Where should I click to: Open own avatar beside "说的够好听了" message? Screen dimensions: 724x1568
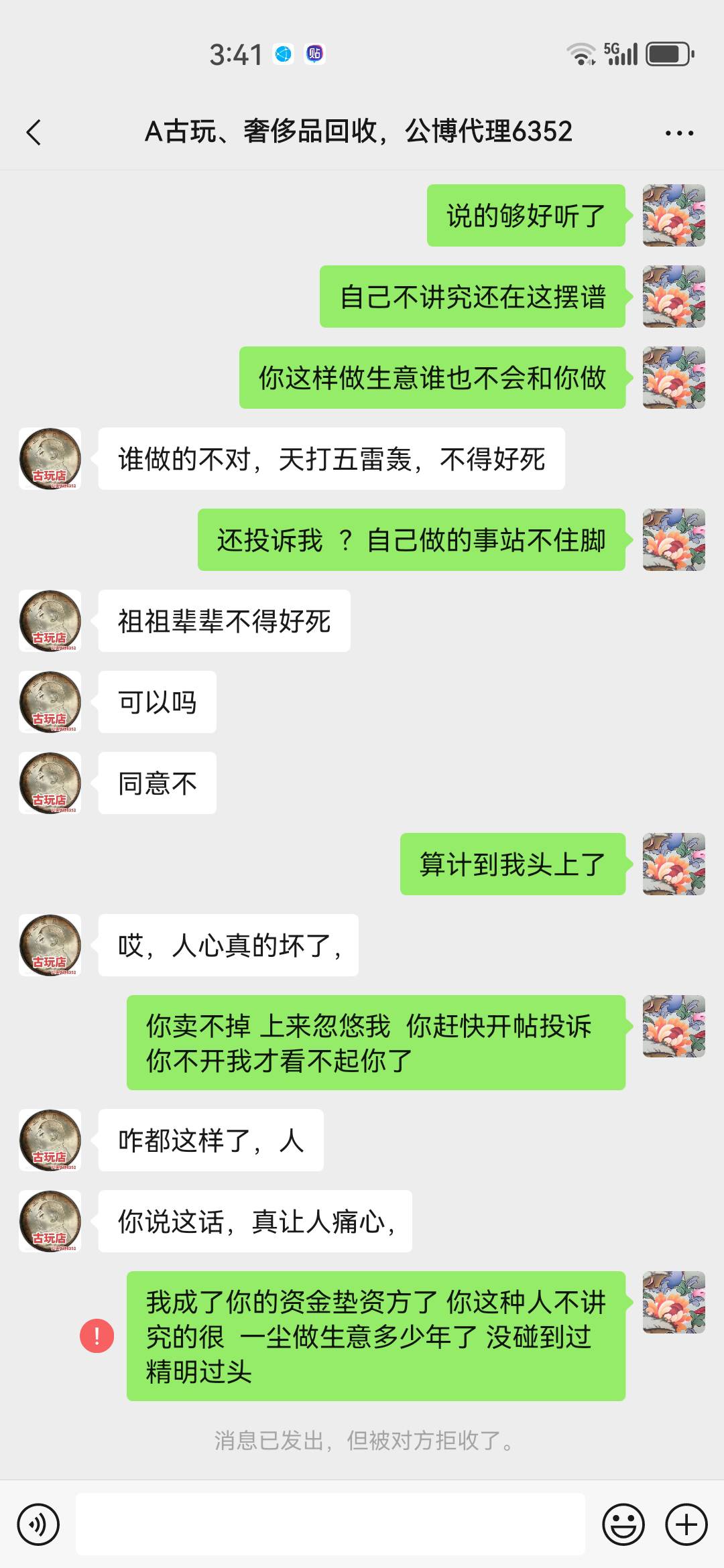coord(674,215)
